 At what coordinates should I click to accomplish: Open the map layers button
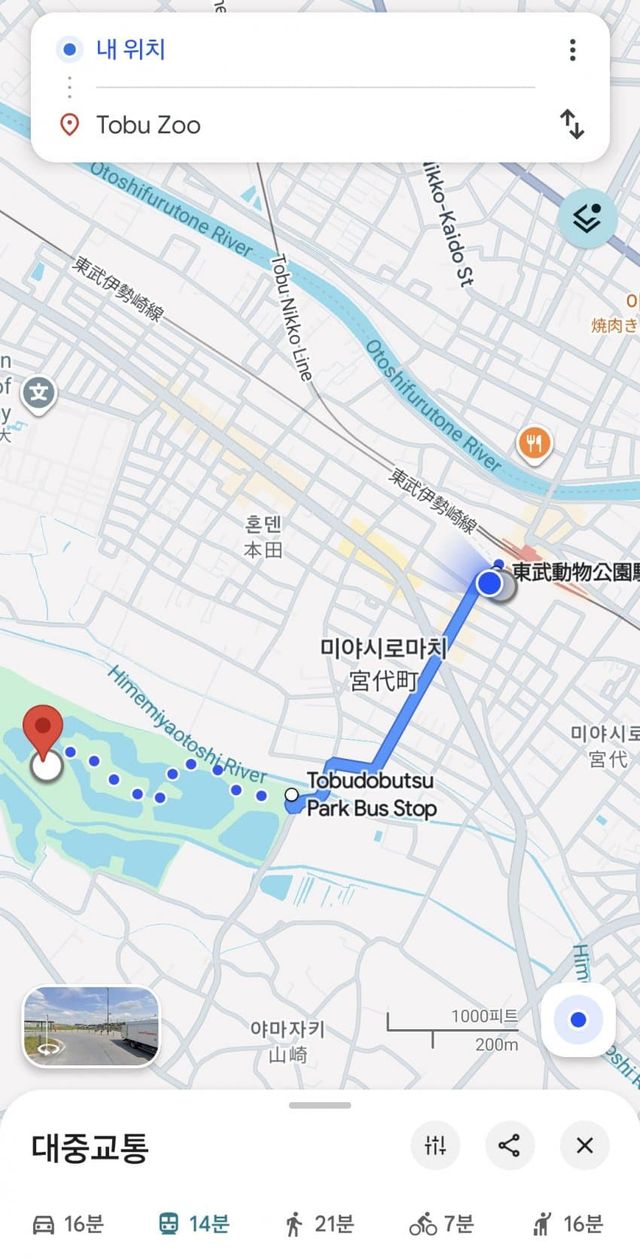587,217
